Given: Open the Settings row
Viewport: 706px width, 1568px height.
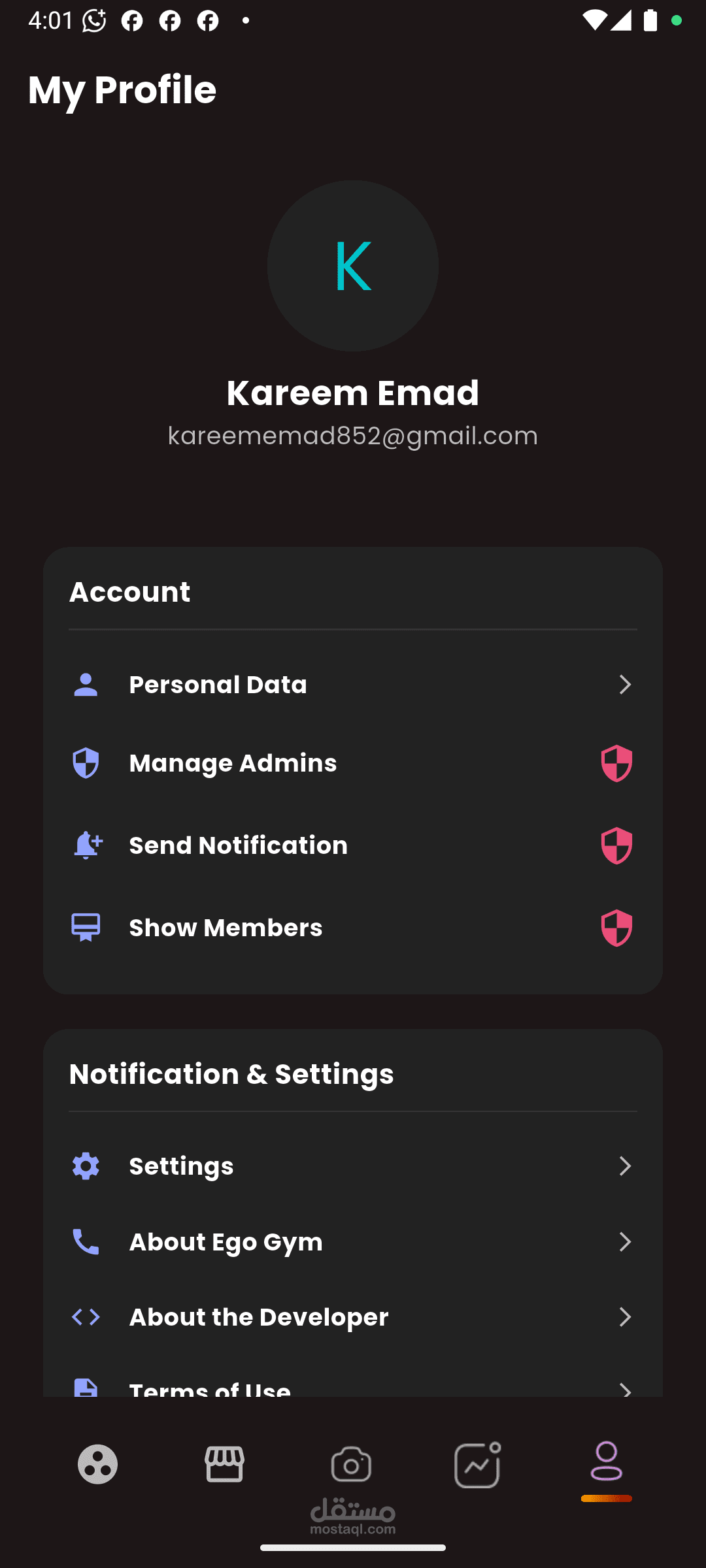Looking at the screenshot, I should click(353, 1166).
